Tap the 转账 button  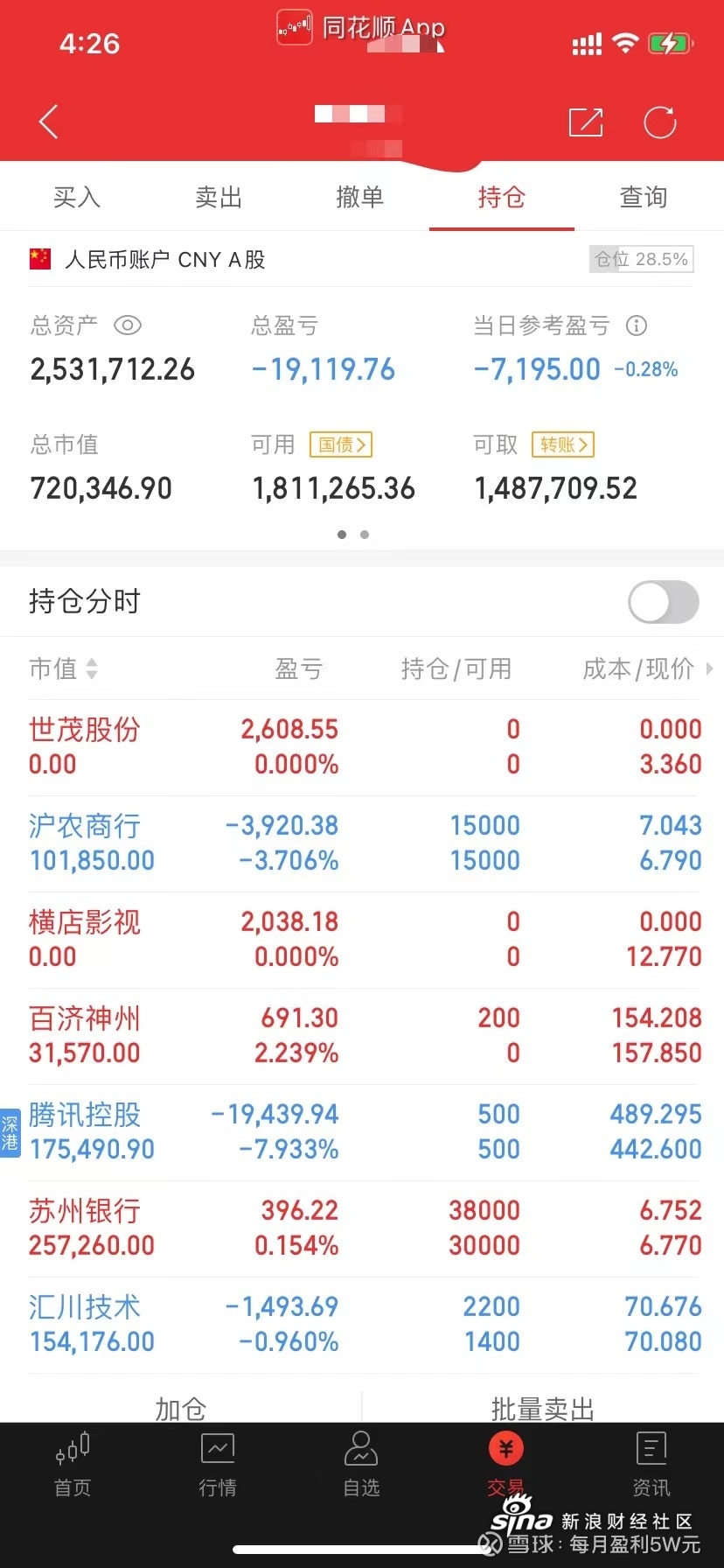coord(563,444)
